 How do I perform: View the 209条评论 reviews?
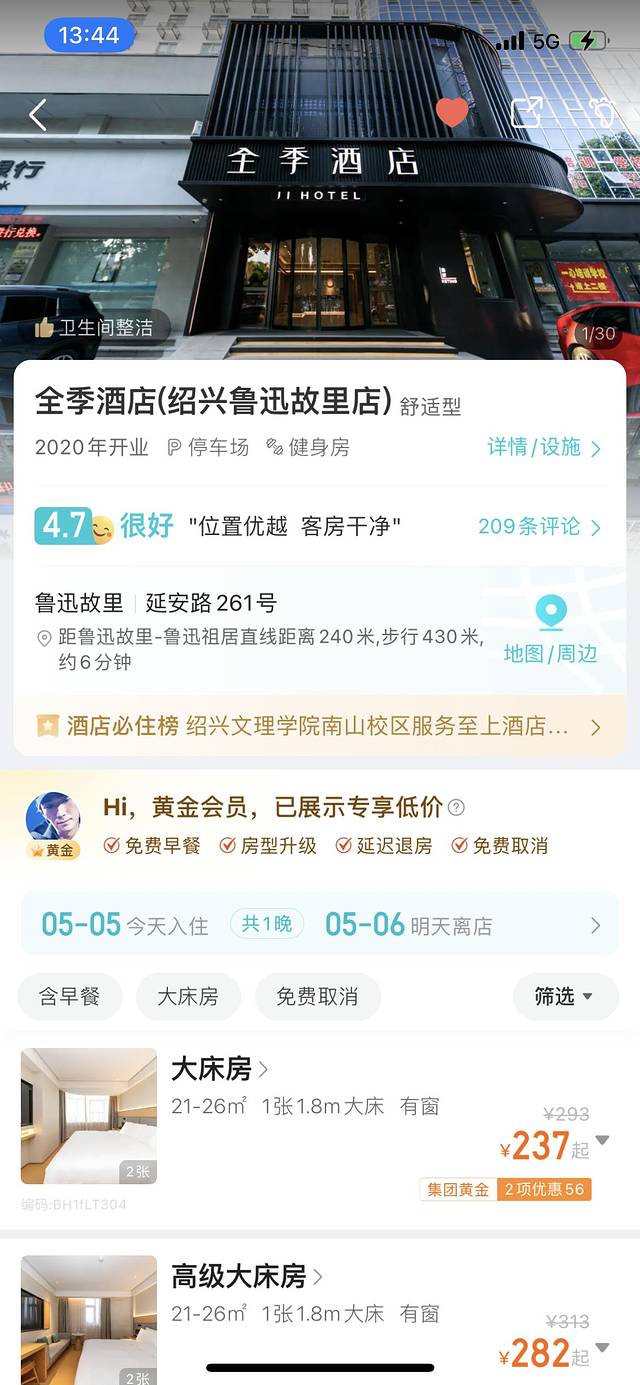click(x=539, y=526)
